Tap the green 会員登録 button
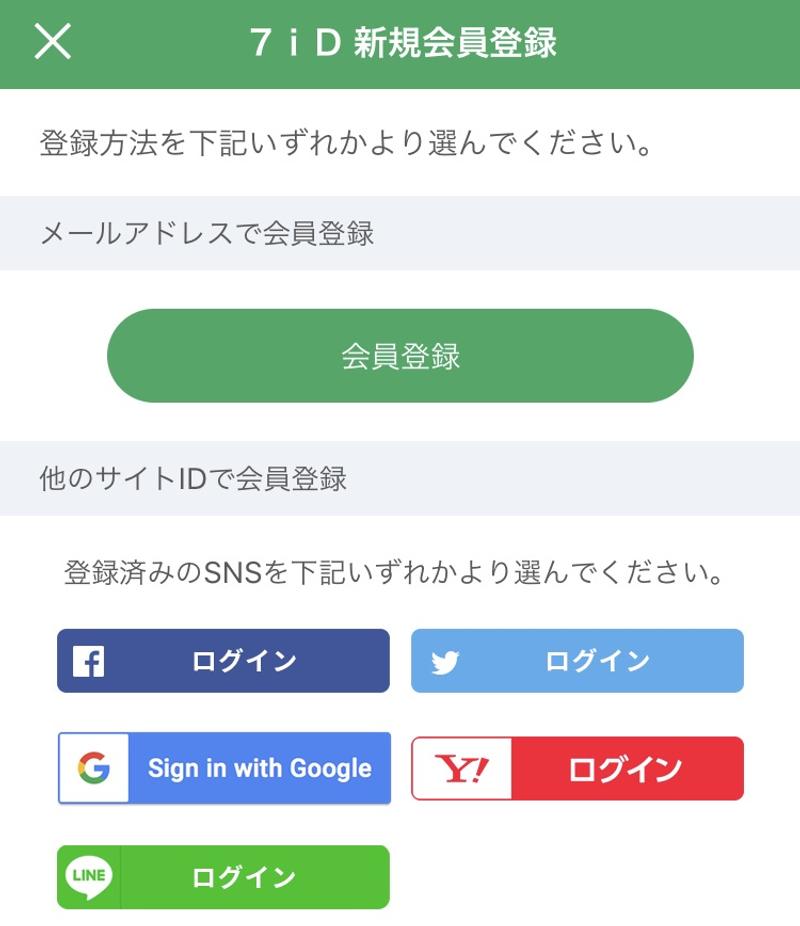This screenshot has width=800, height=926. pos(400,356)
